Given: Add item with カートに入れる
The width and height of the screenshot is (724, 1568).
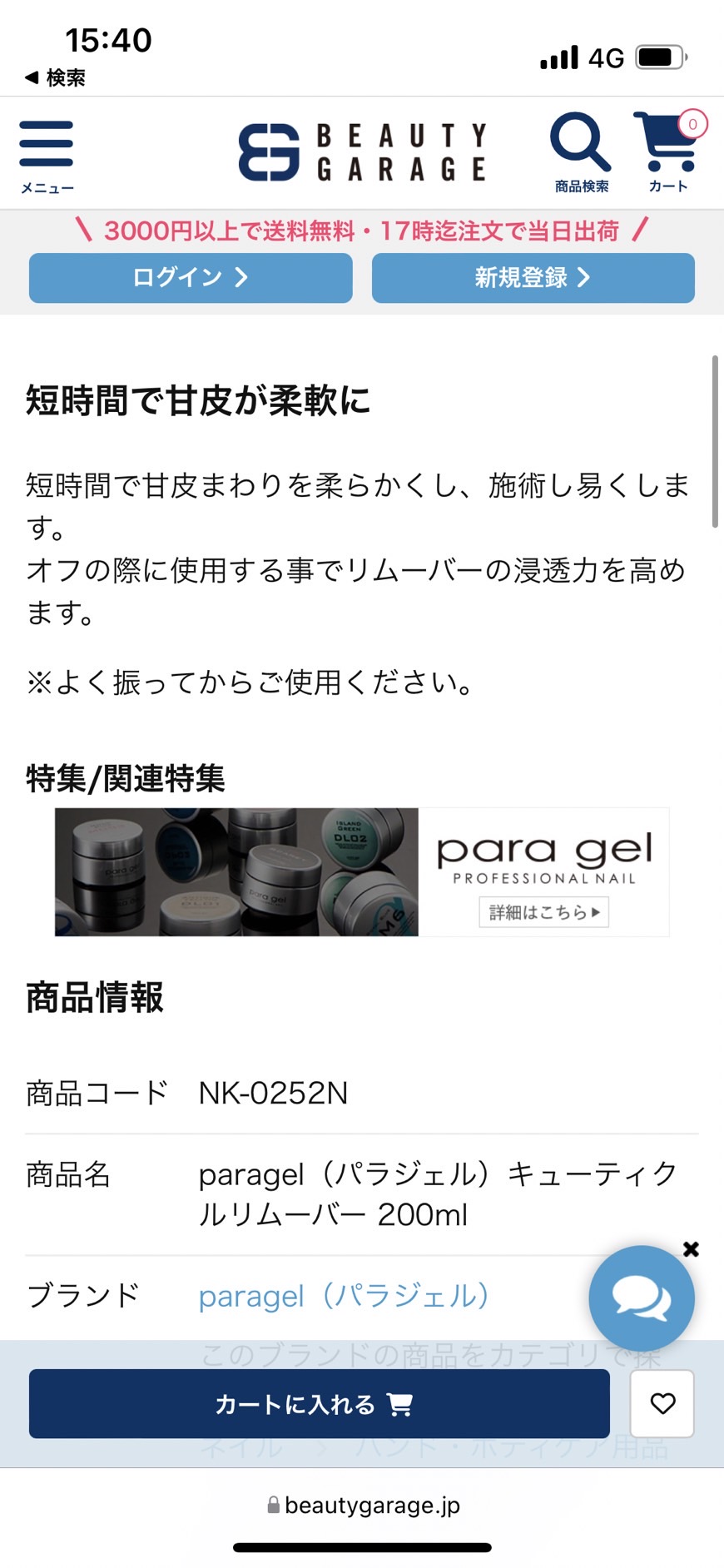Looking at the screenshot, I should click(319, 1404).
